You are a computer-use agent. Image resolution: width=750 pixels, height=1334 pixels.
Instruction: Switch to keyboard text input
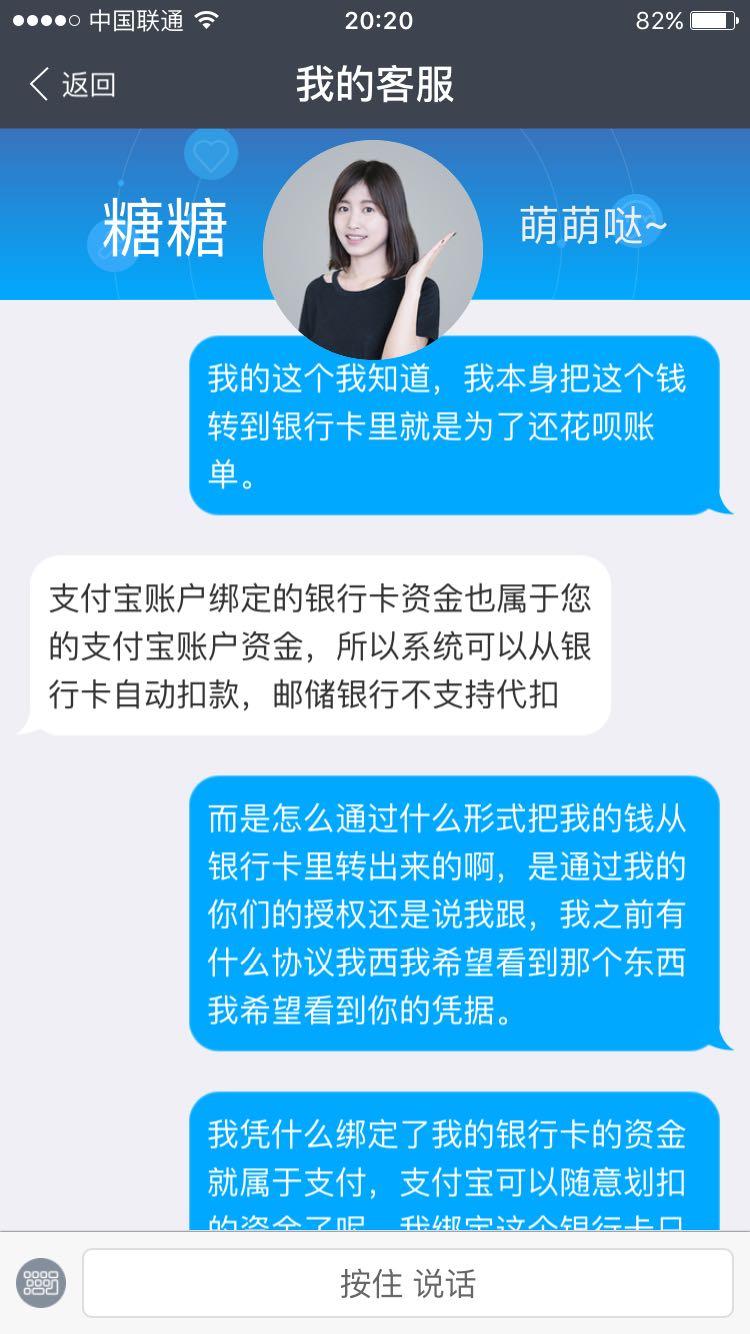tap(41, 1283)
